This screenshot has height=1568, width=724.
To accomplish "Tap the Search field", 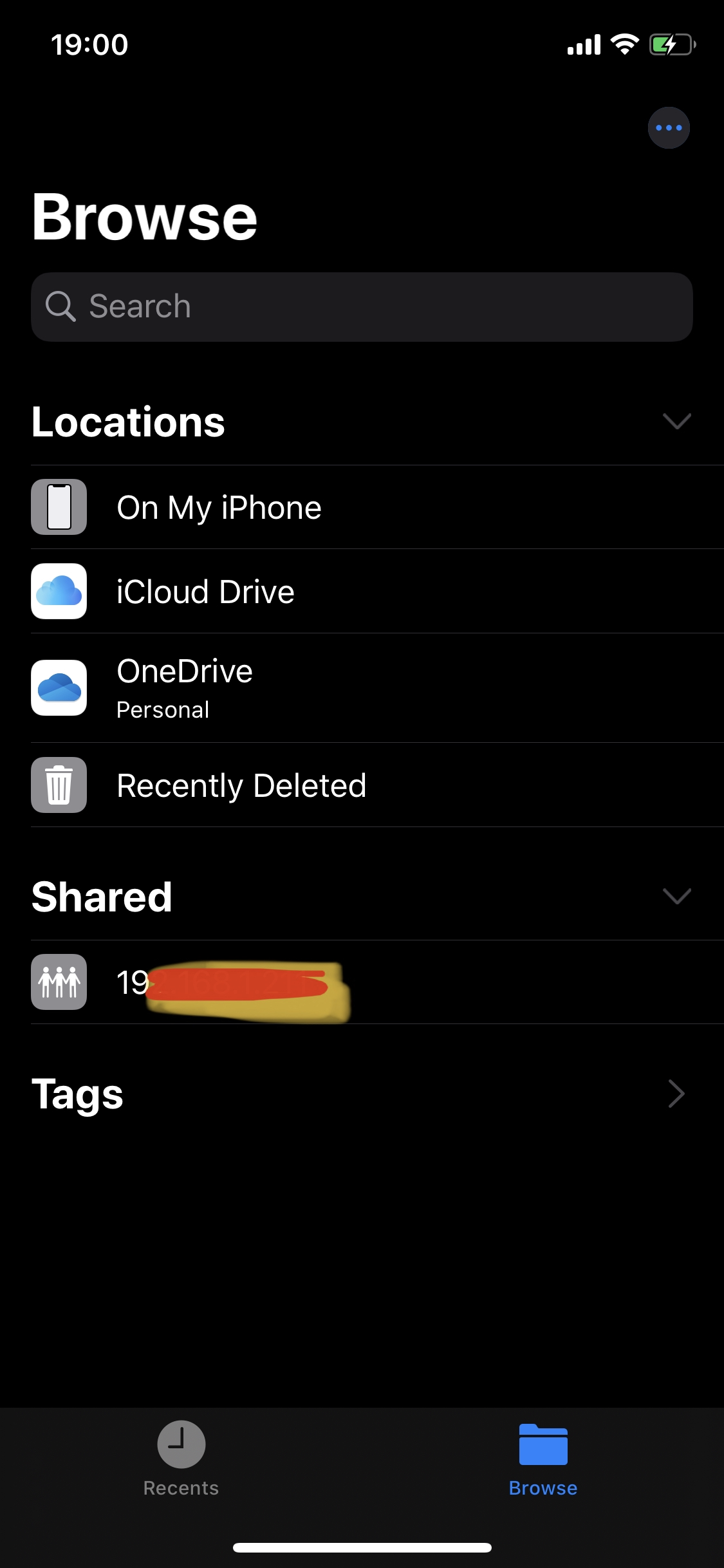I will pos(362,306).
